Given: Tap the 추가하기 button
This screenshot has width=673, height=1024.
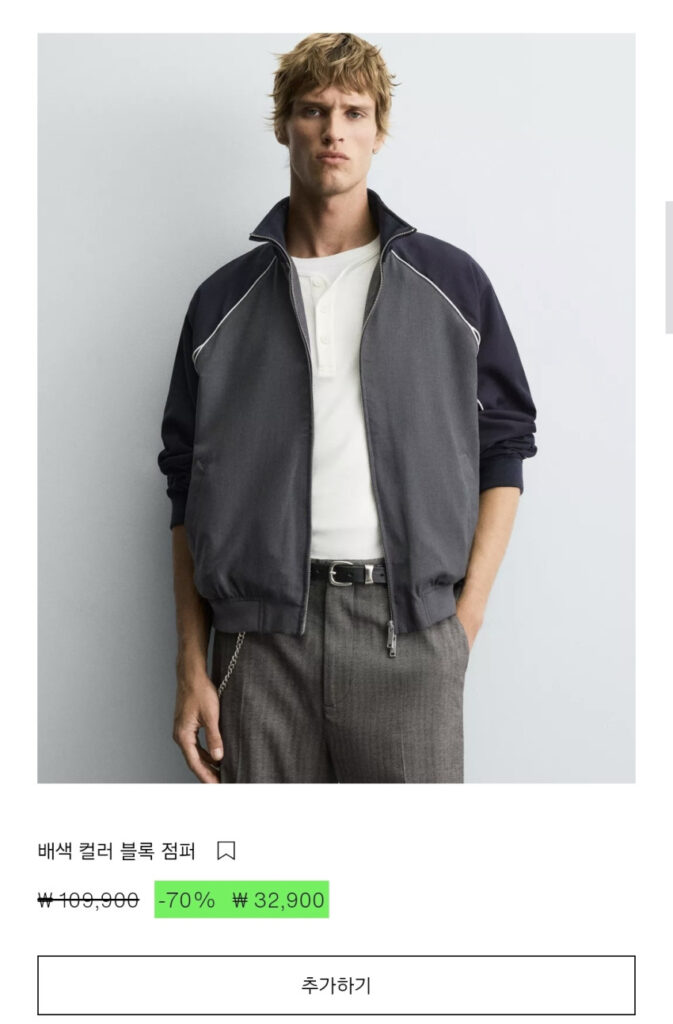Looking at the screenshot, I should [336, 985].
